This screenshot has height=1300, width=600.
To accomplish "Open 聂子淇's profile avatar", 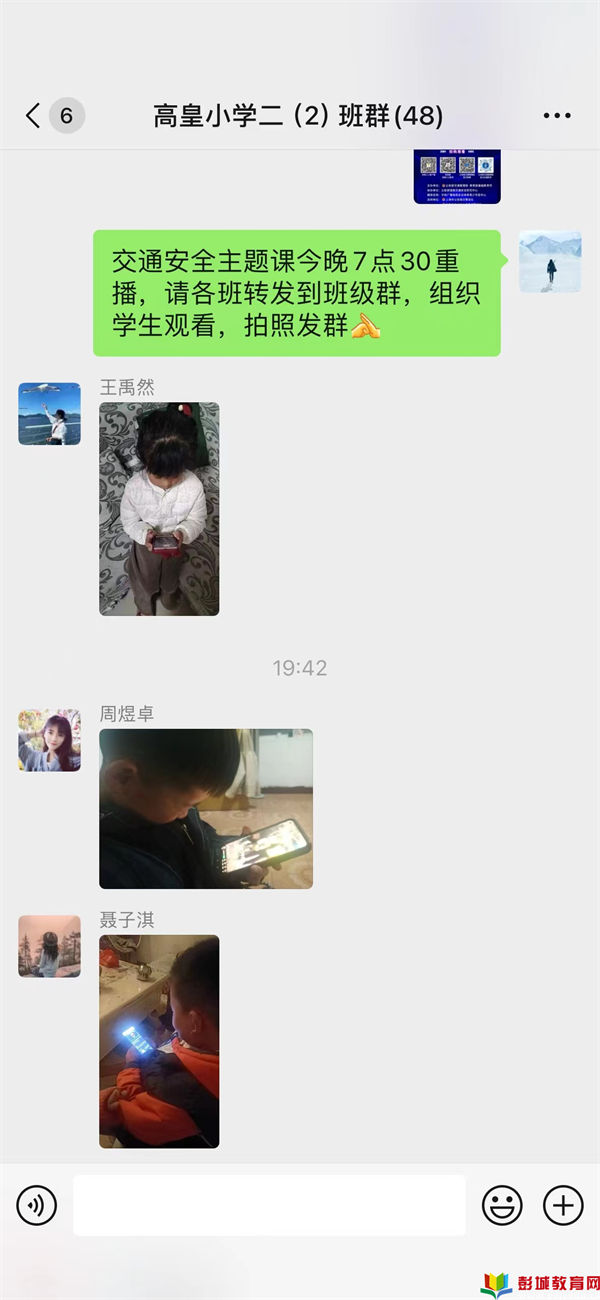I will tap(49, 946).
